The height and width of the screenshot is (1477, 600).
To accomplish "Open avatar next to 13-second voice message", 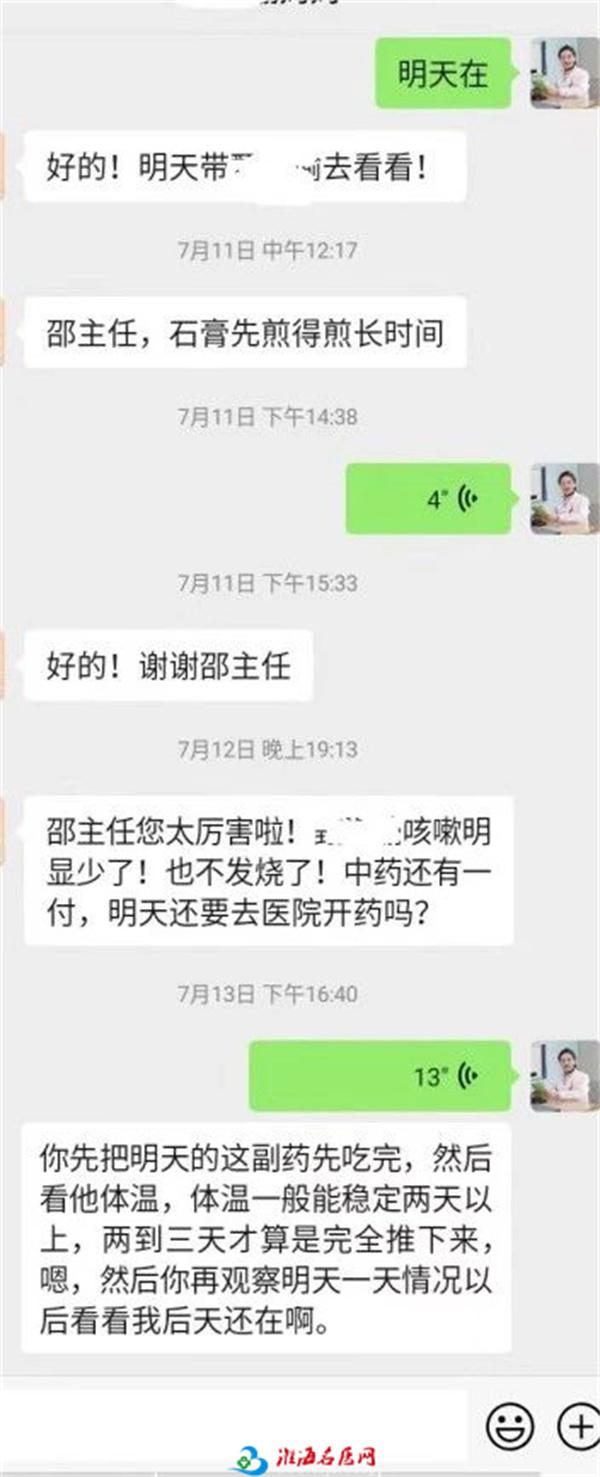I will [x=564, y=1076].
